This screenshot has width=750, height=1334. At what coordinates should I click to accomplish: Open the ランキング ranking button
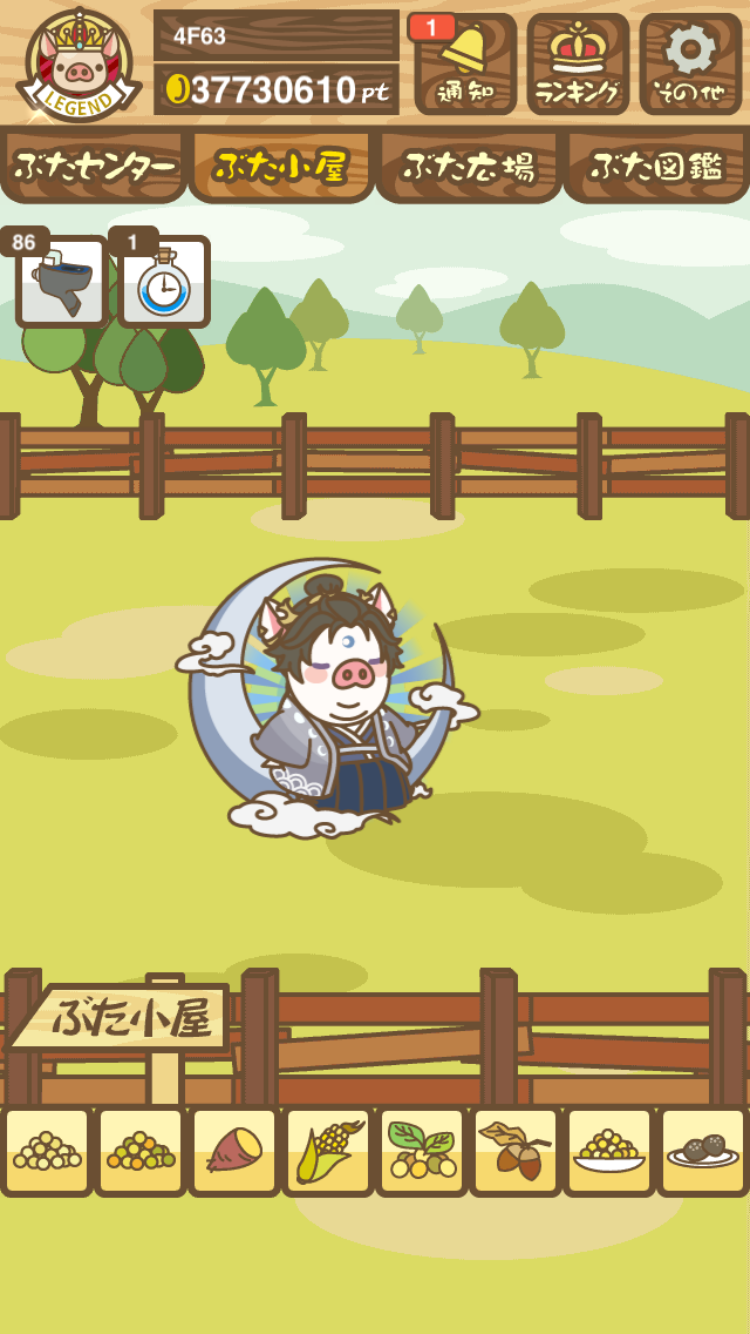(578, 64)
